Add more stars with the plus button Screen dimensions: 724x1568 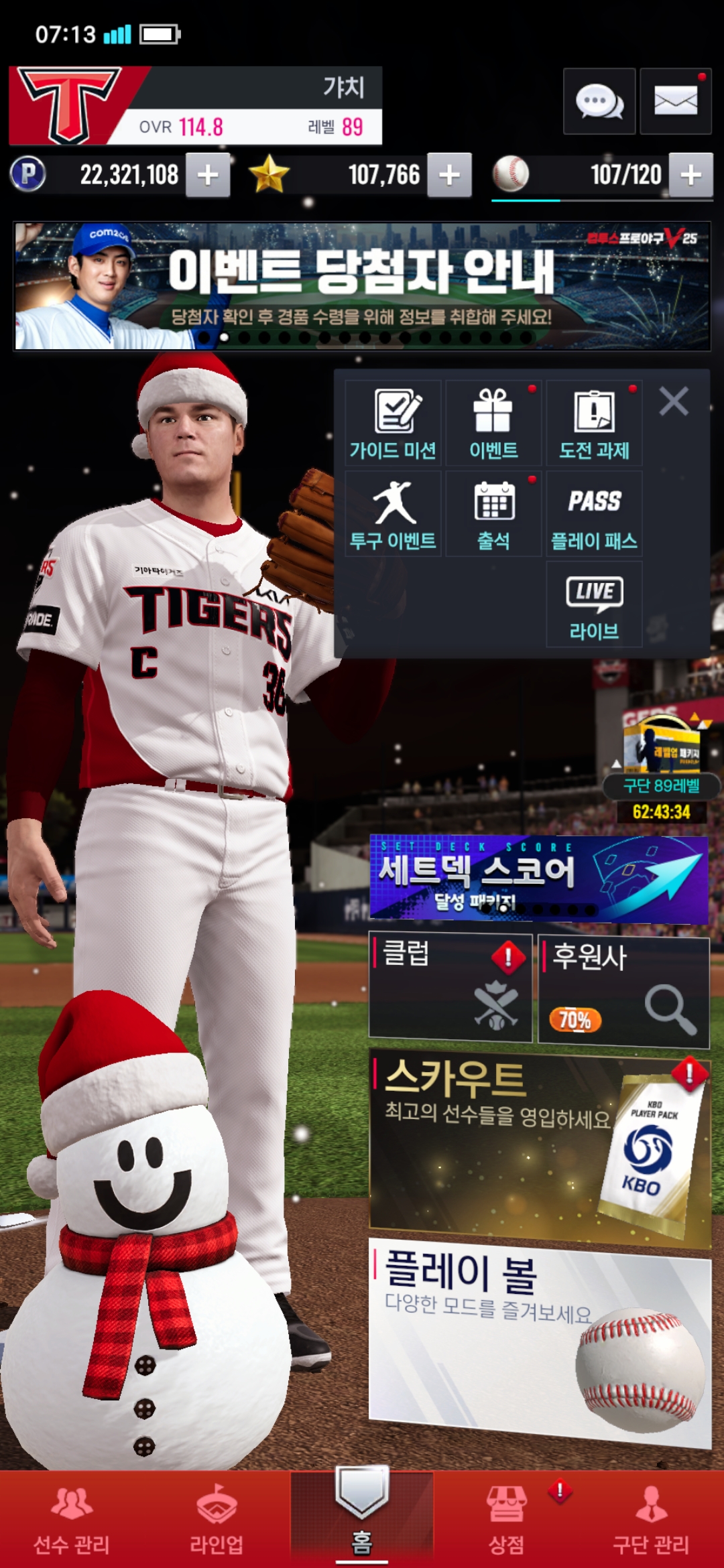pyautogui.click(x=449, y=176)
